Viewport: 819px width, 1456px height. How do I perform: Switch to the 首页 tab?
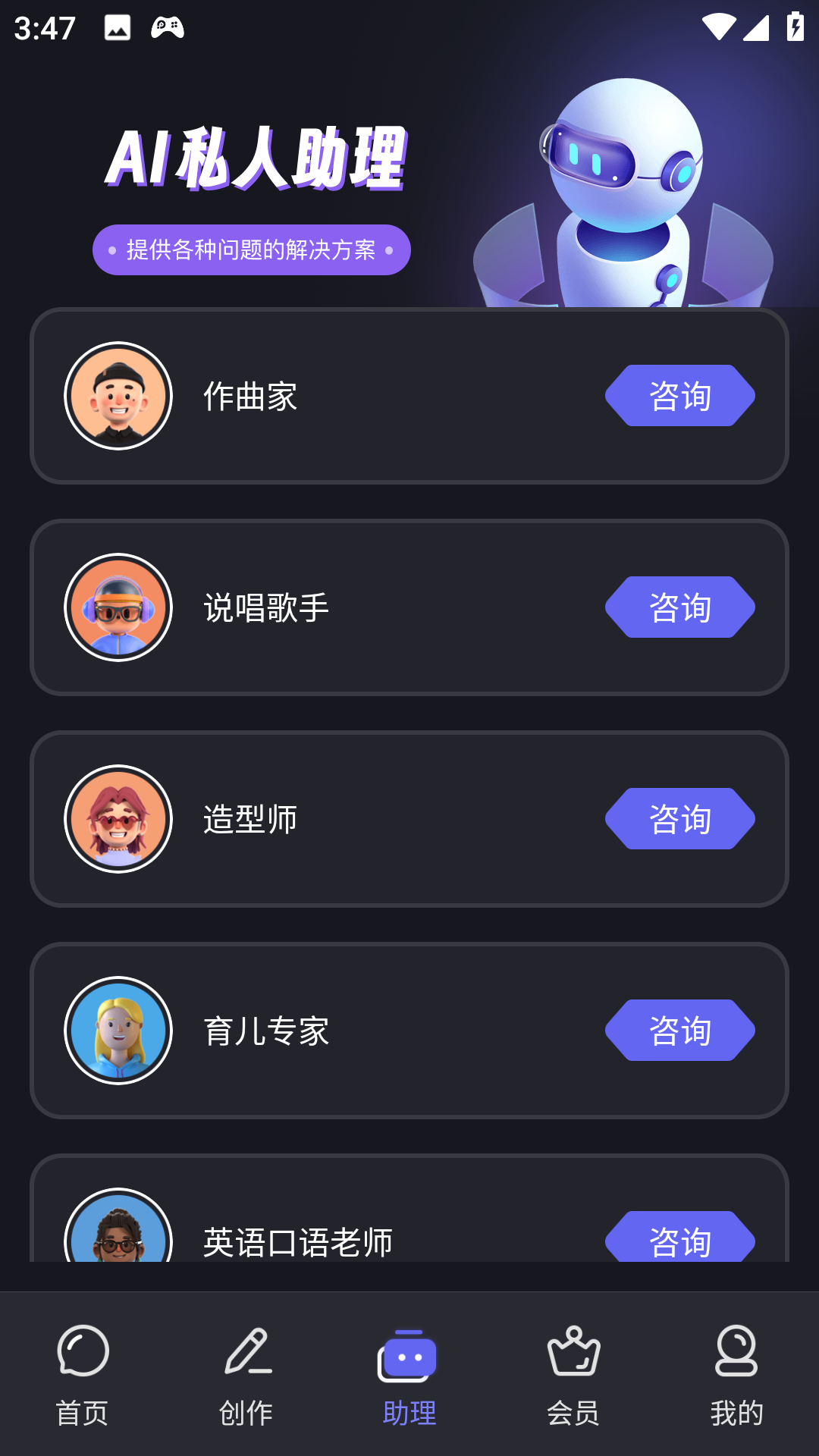coord(82,1374)
